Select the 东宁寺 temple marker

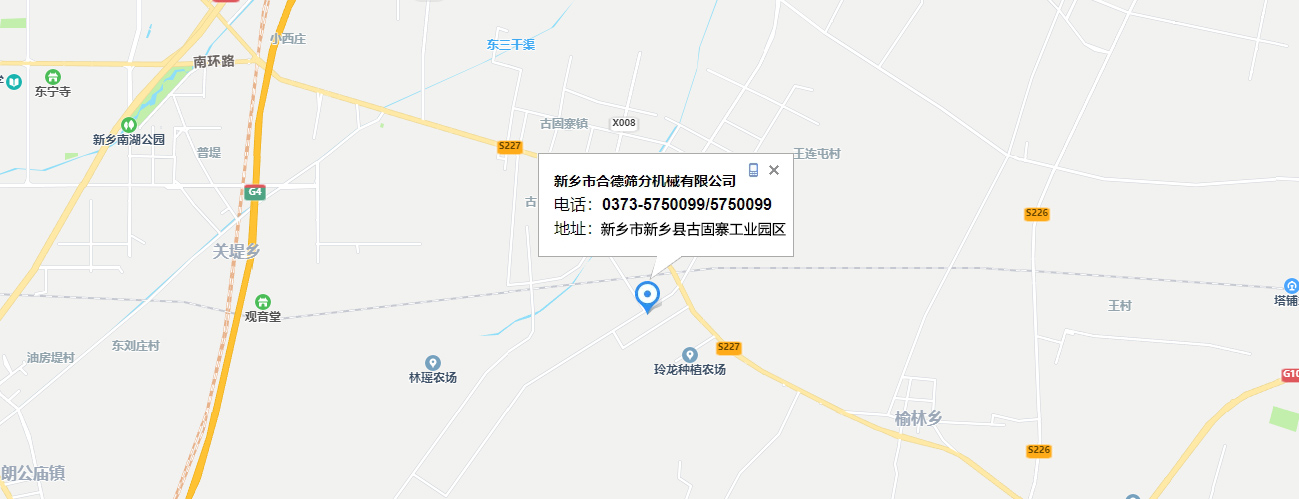(52, 77)
